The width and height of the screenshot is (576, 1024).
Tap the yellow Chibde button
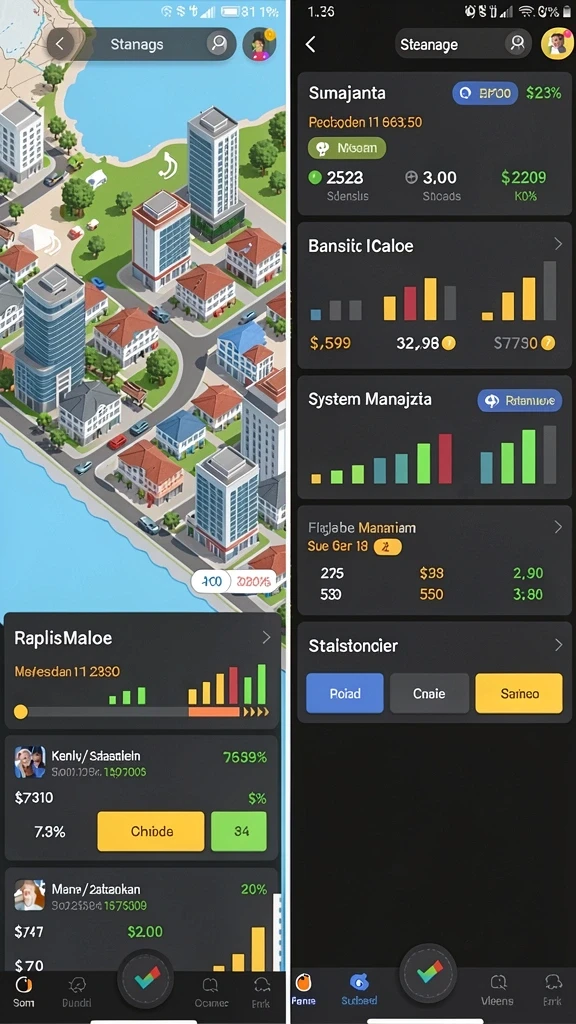click(x=151, y=831)
